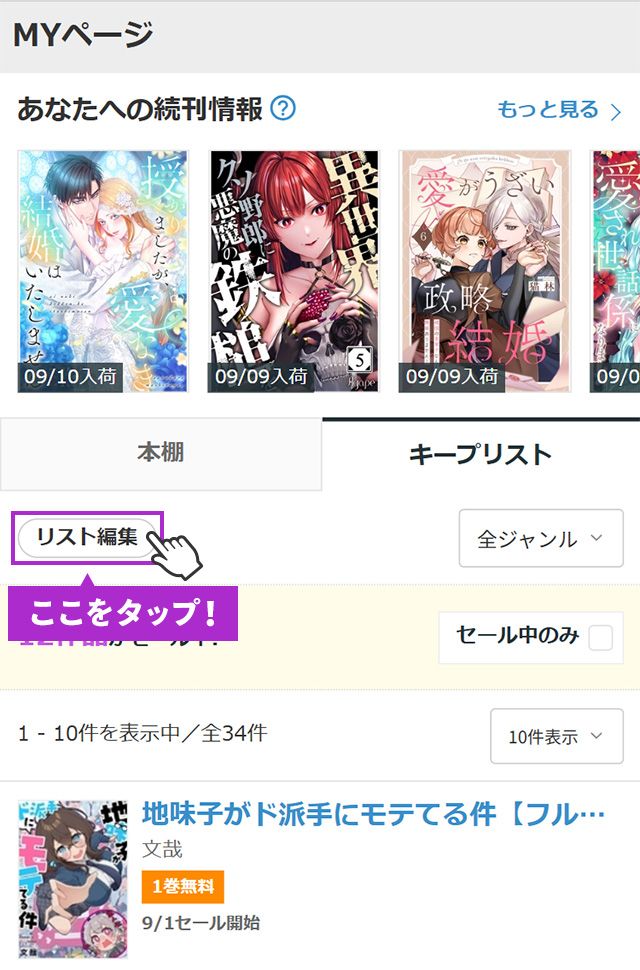
Task: Open the 09/10入荷 wedding manga cover
Action: pyautogui.click(x=102, y=270)
